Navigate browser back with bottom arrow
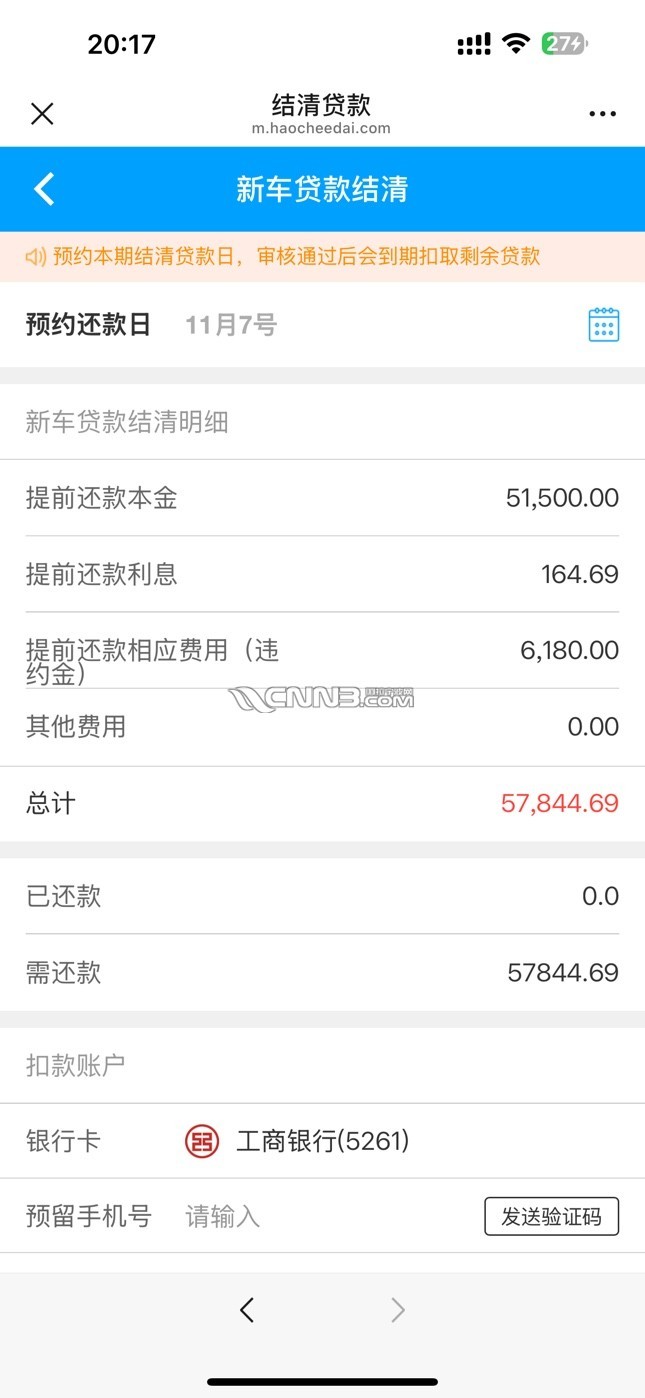 click(247, 1310)
